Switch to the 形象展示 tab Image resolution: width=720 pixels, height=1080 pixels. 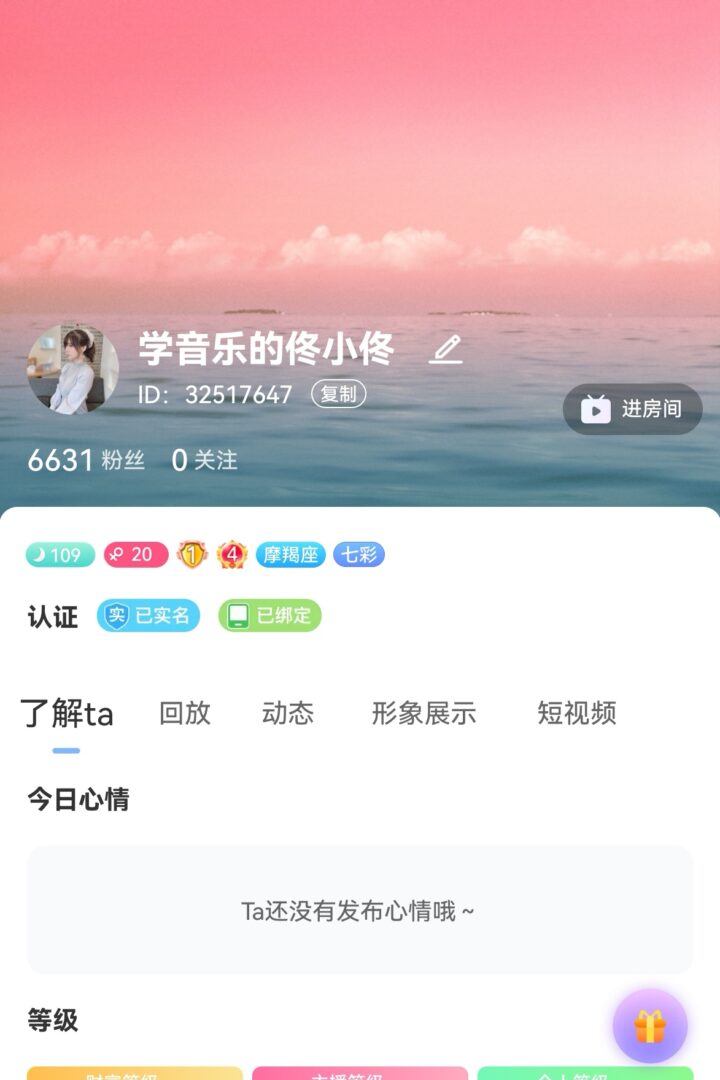(x=424, y=713)
